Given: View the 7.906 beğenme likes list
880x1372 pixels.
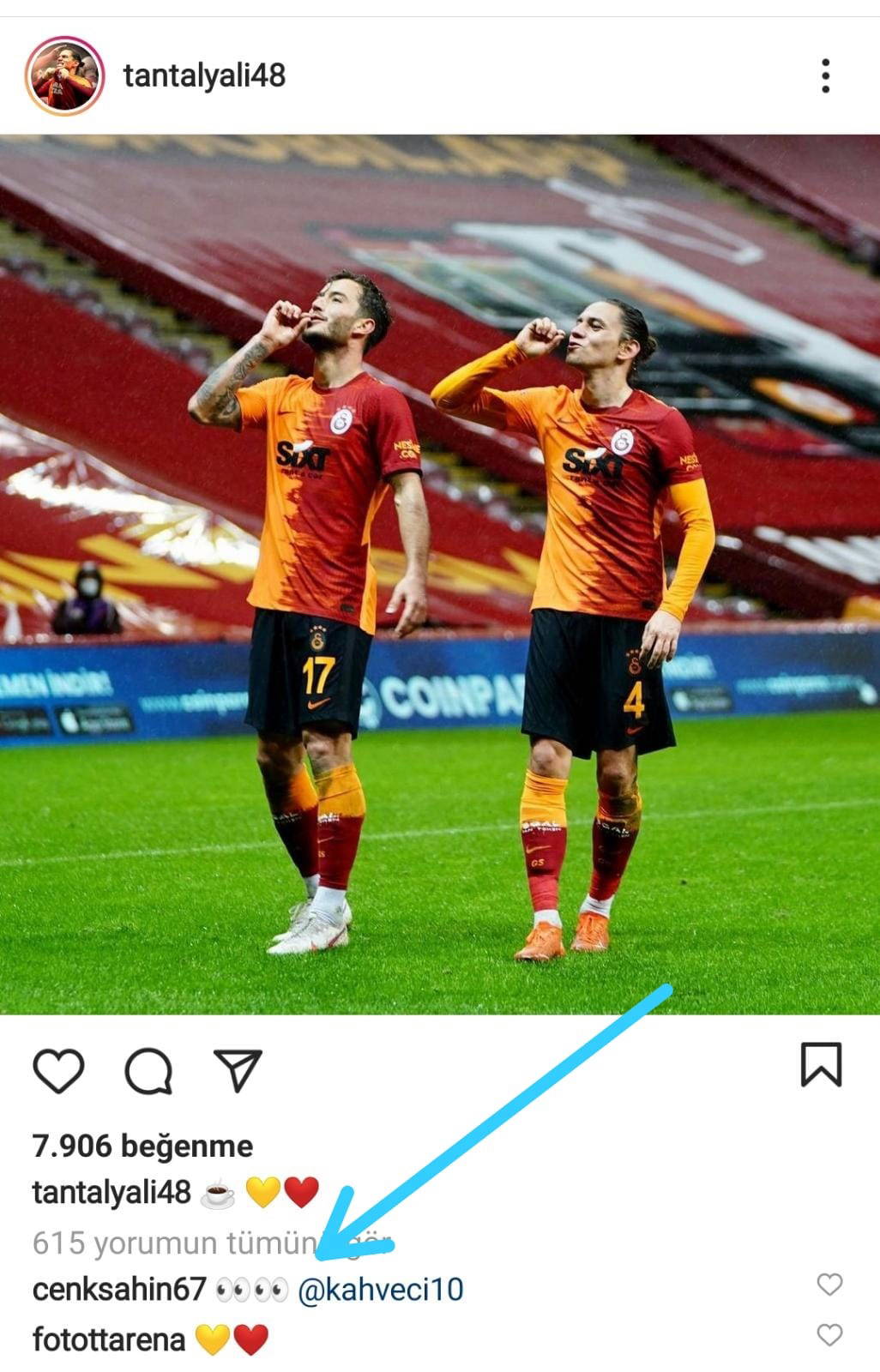Looking at the screenshot, I should (142, 1146).
